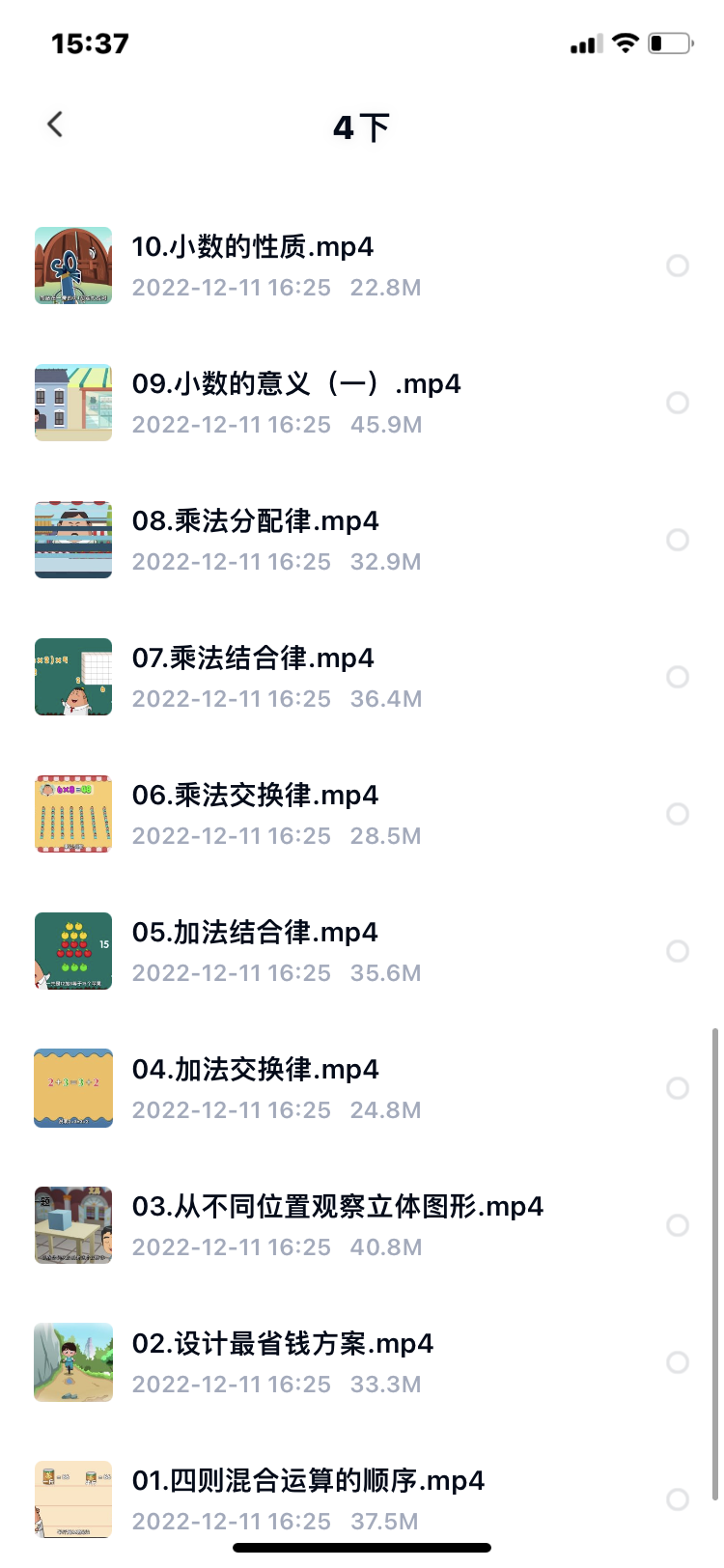Tick the selector beside 07.乘法结合律.mp4

pos(678,677)
